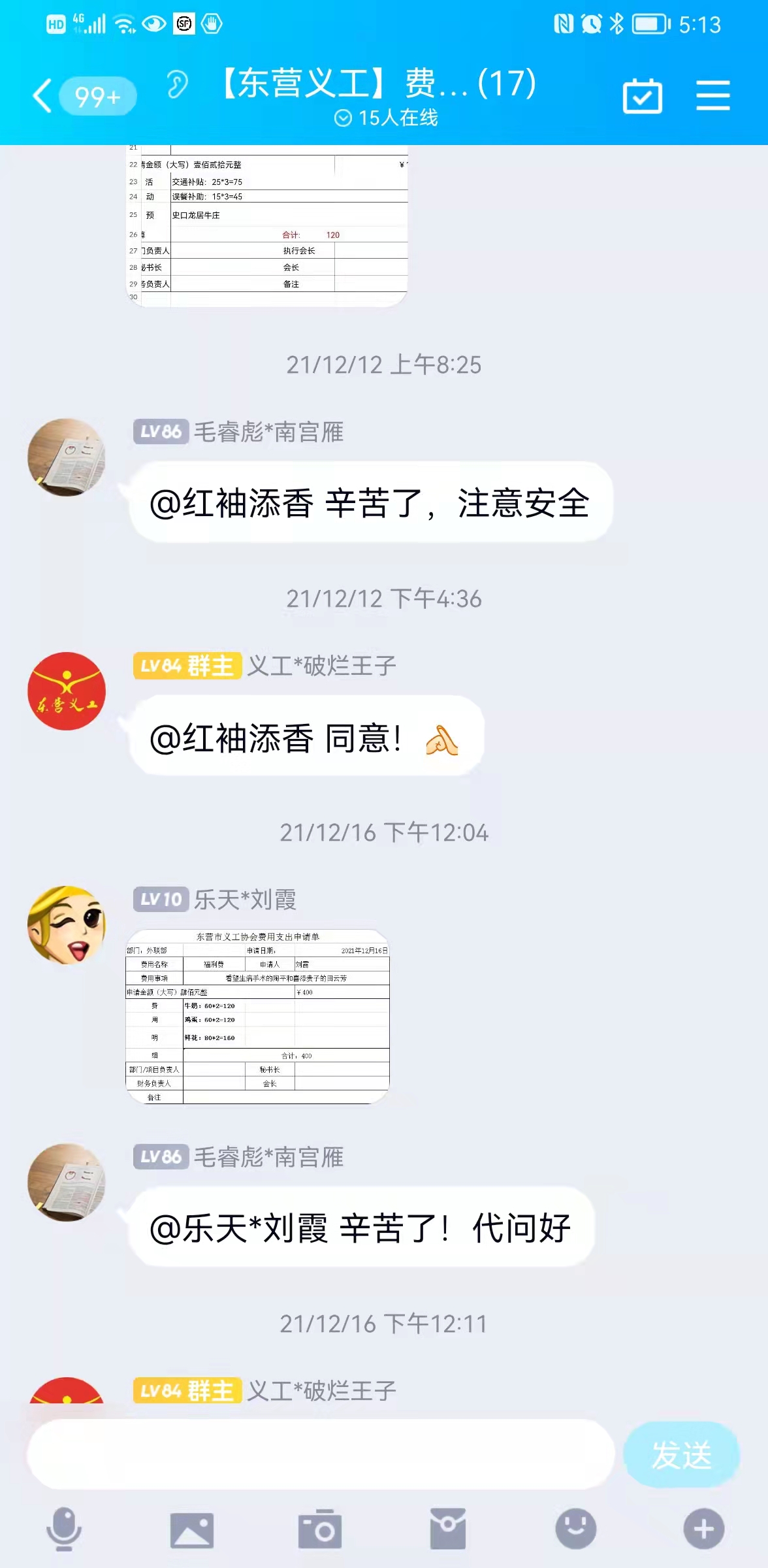Open the group calendar check-in icon
The height and width of the screenshot is (1568, 768).
643,96
